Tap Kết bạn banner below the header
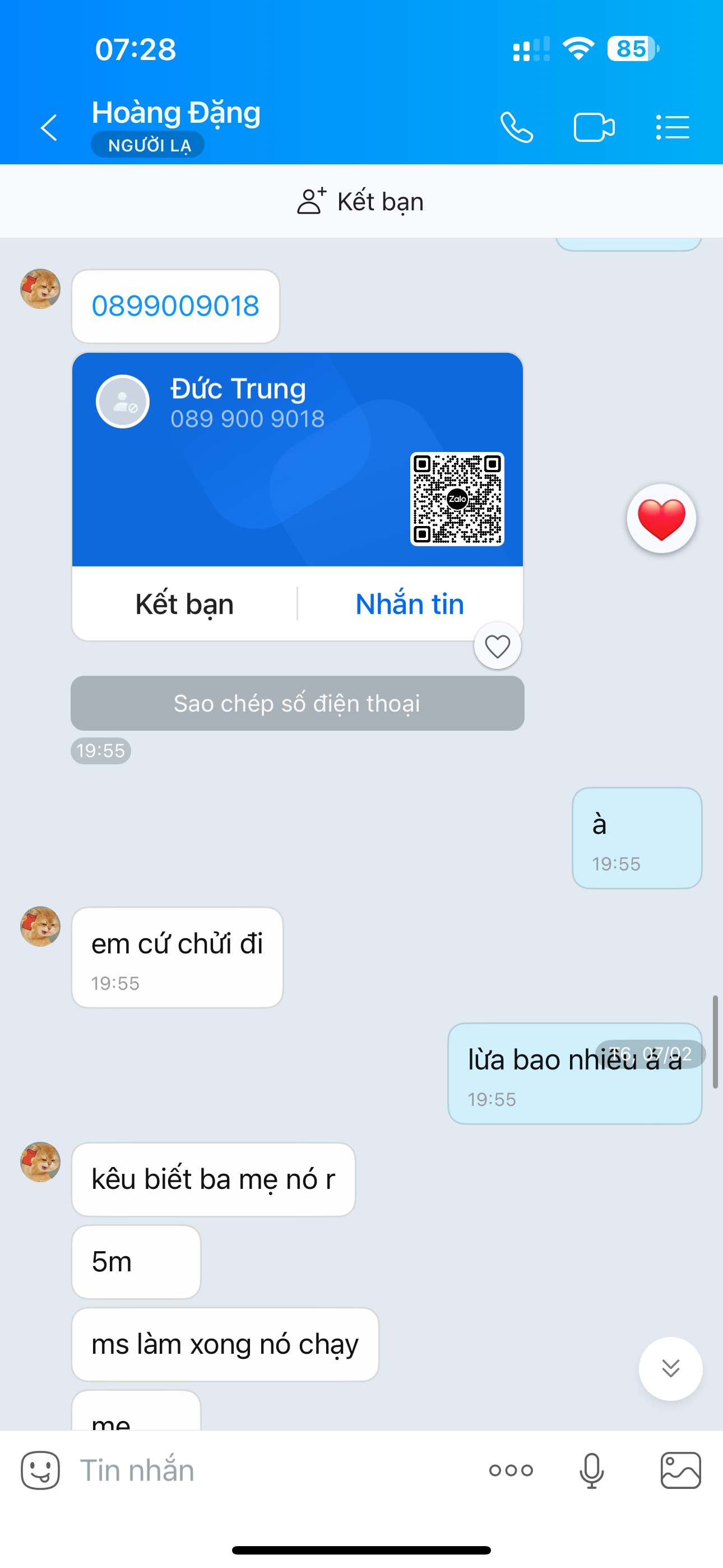Screen dimensions: 723x1568 [361, 201]
